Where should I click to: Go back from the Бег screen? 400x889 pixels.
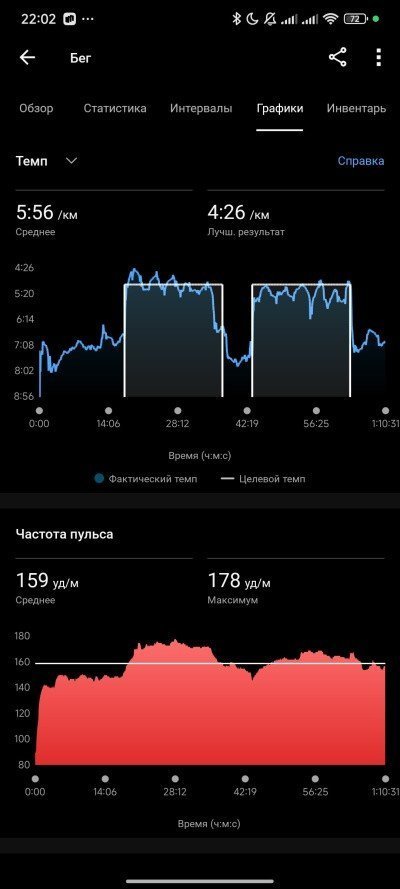(27, 58)
